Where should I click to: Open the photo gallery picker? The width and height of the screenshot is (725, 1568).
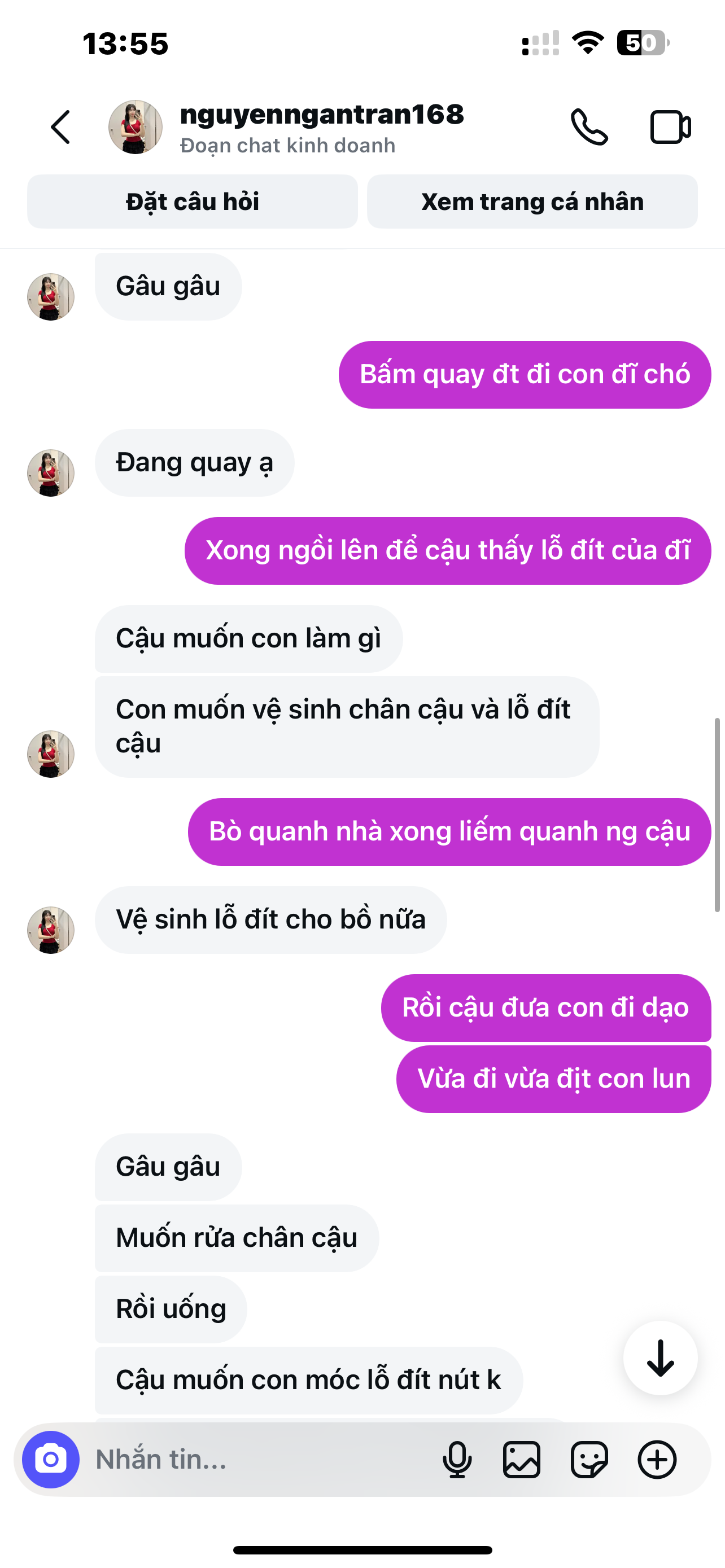(522, 1460)
